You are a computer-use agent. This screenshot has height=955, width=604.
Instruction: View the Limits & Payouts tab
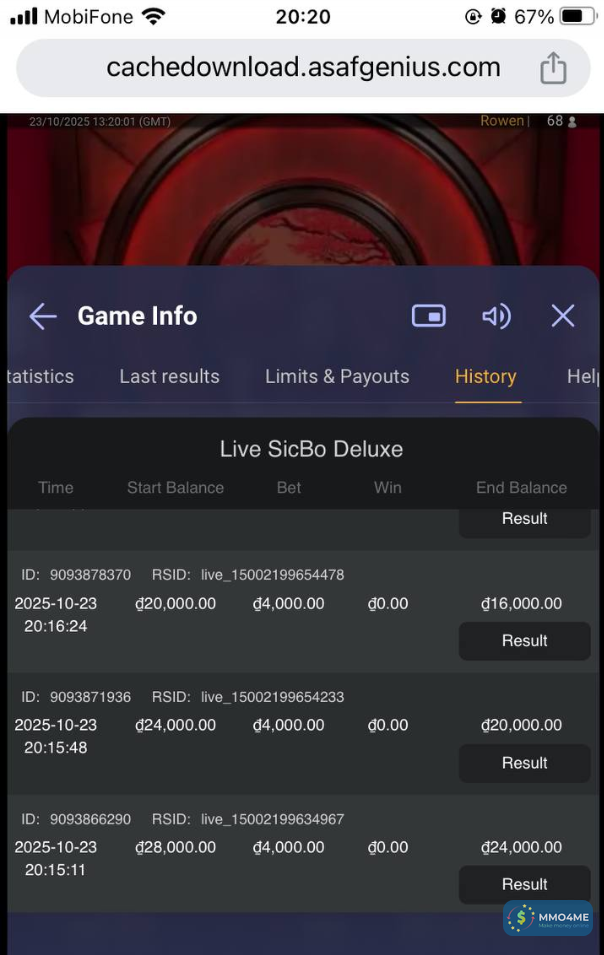coord(337,377)
